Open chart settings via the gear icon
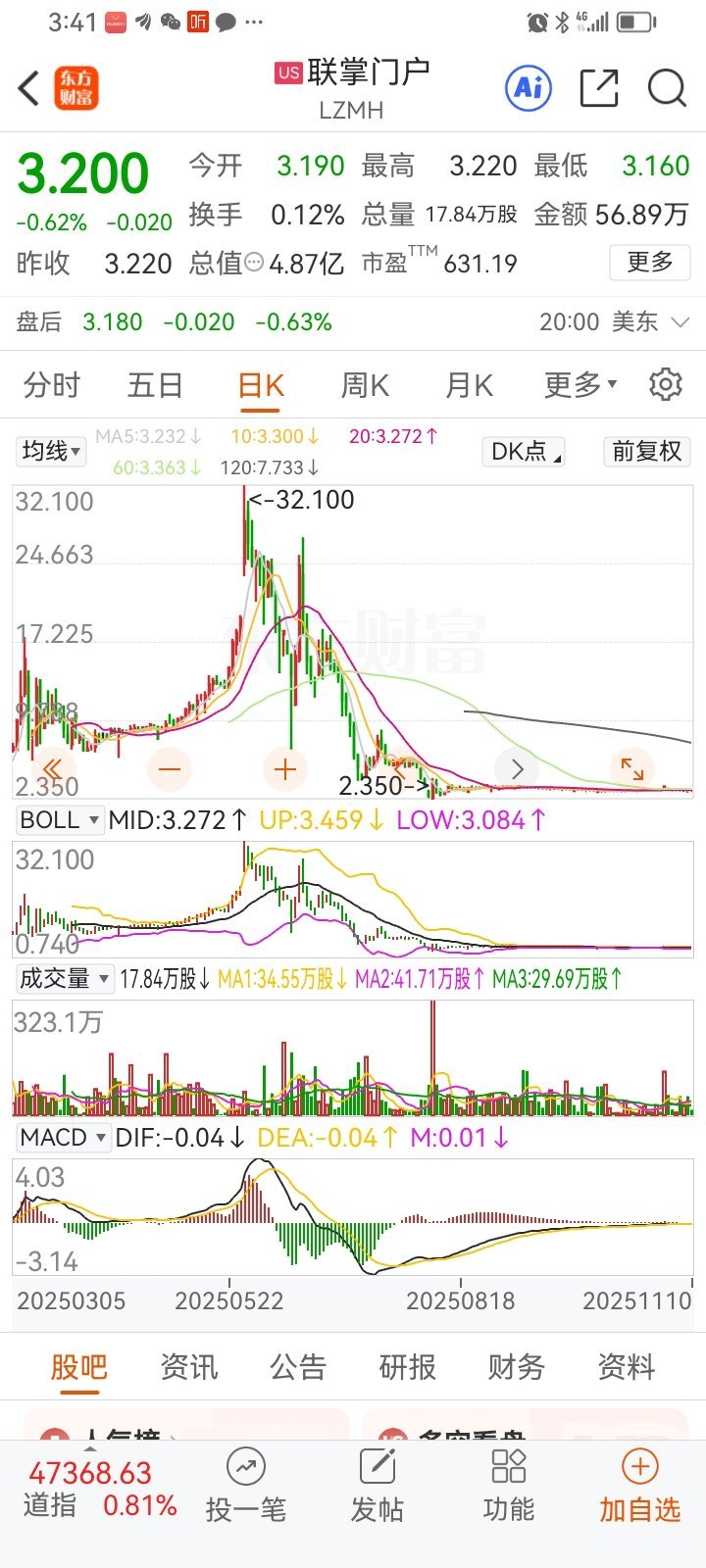706x1568 pixels. (x=668, y=385)
